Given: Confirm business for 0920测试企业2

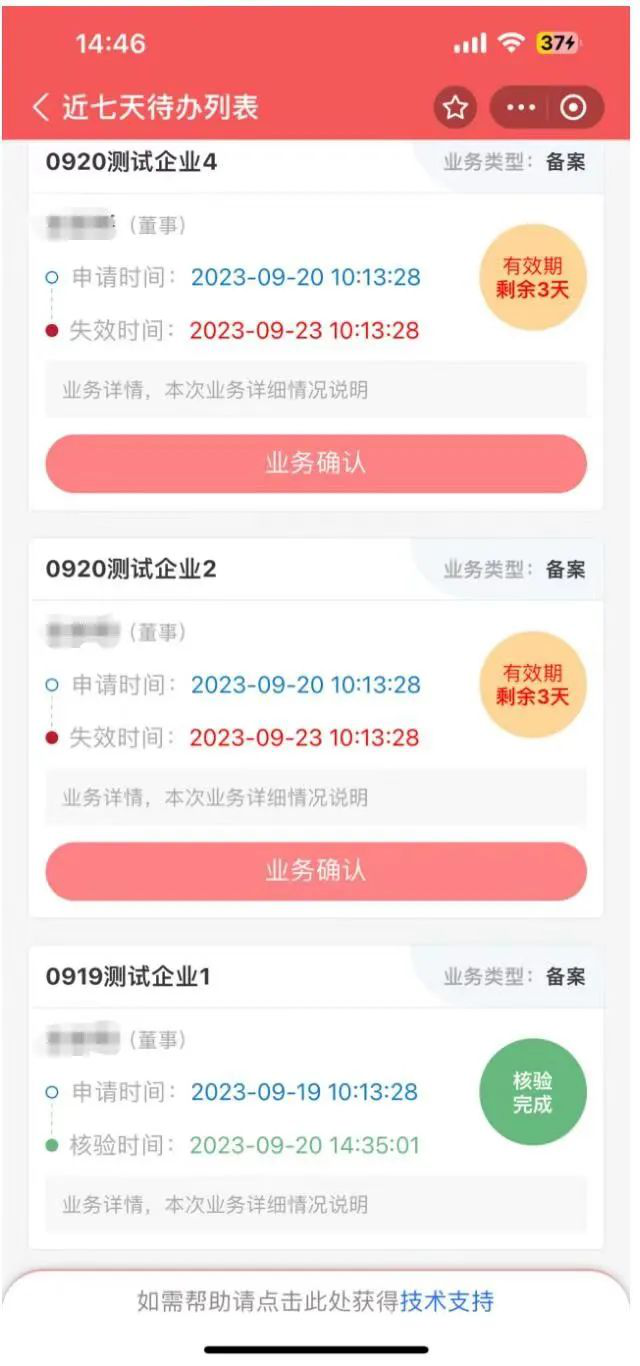Looking at the screenshot, I should tap(316, 871).
